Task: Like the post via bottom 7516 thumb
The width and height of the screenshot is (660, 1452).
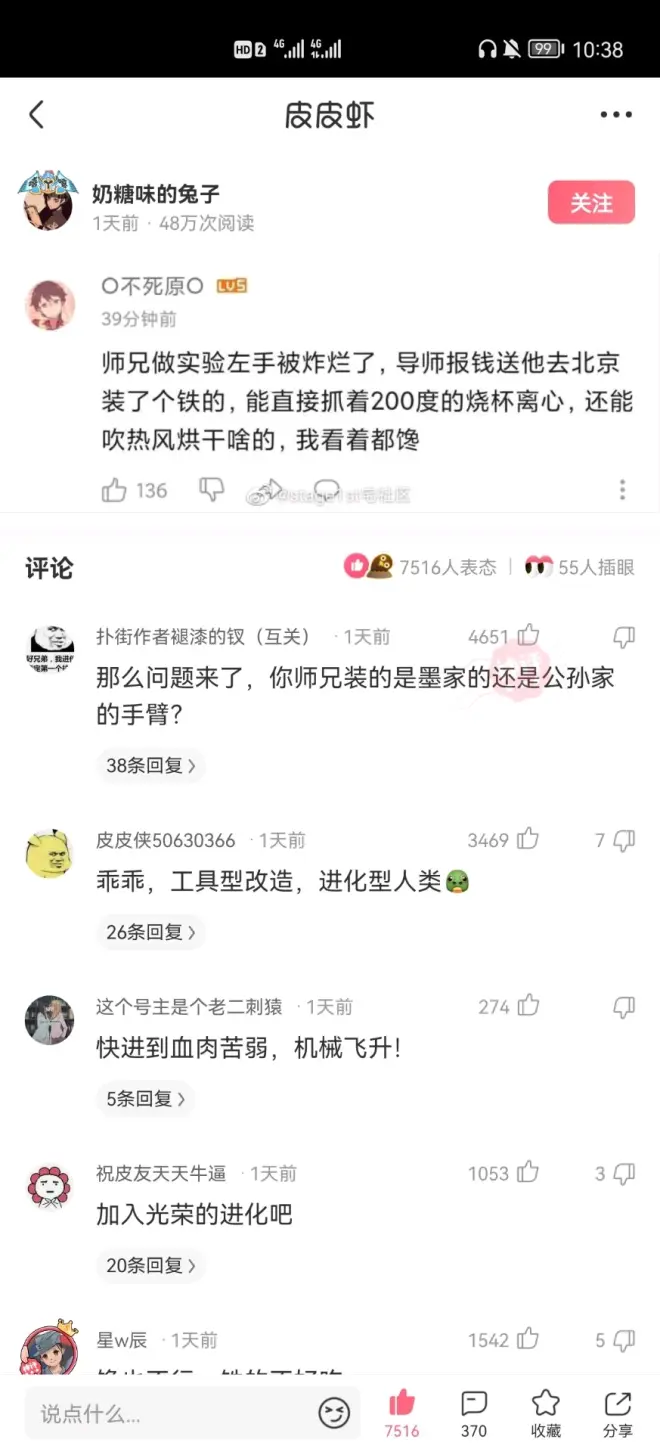Action: [402, 1404]
